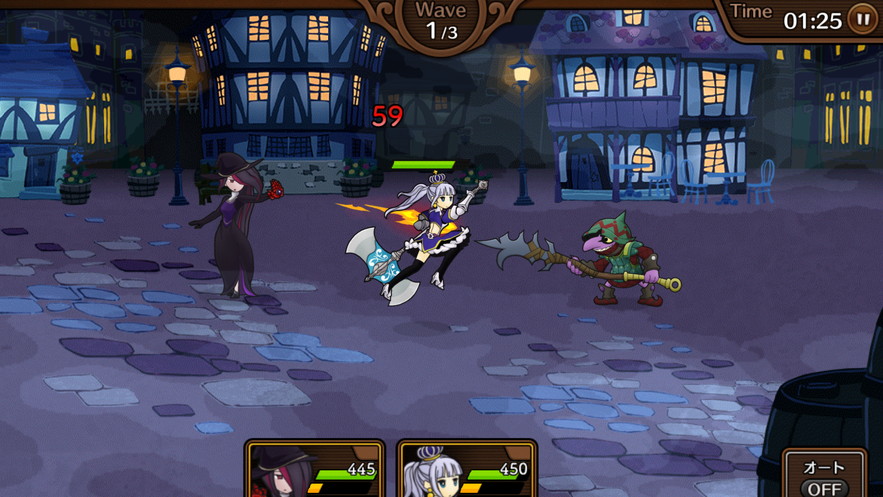Viewport: 883px width, 497px height.
Task: Select the red-haired character card with 445 HP
Action: [x=314, y=472]
